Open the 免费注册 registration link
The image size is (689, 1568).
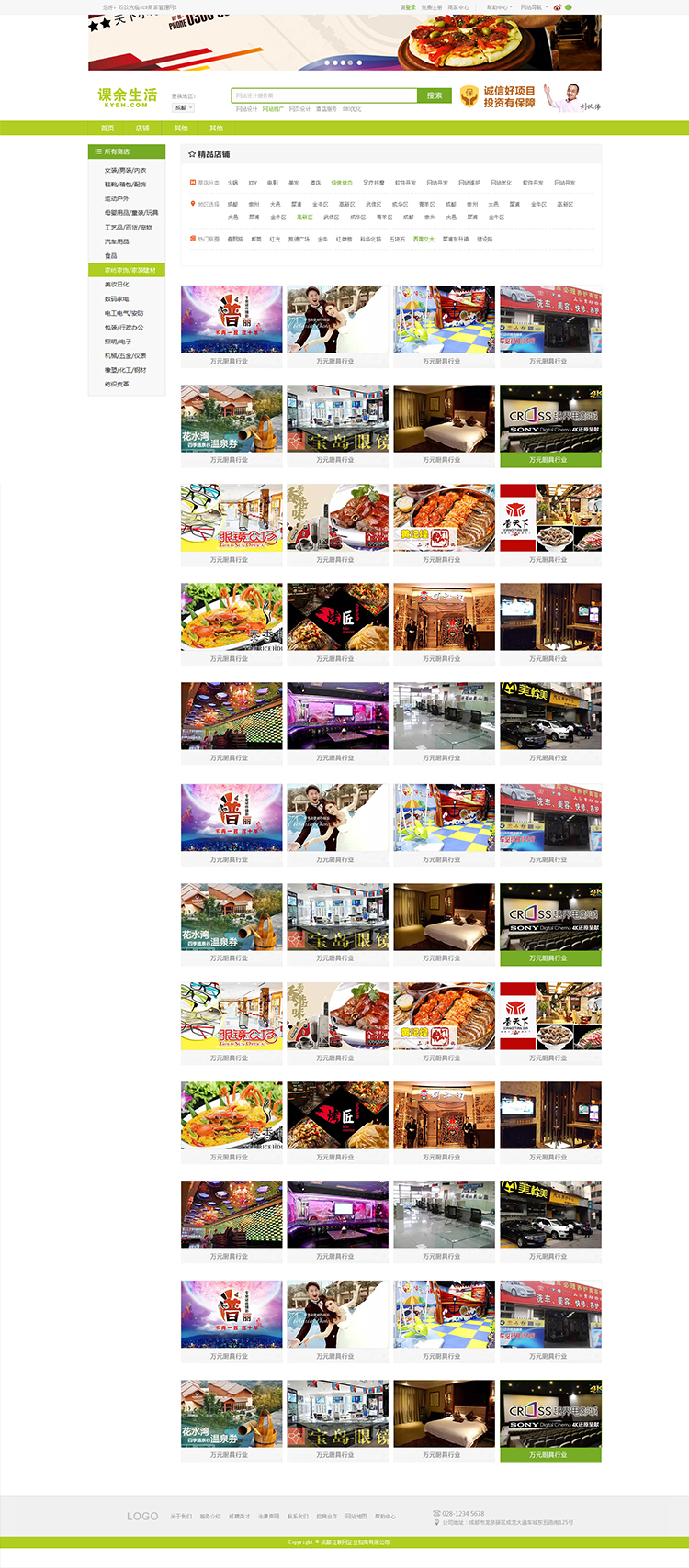tap(432, 7)
